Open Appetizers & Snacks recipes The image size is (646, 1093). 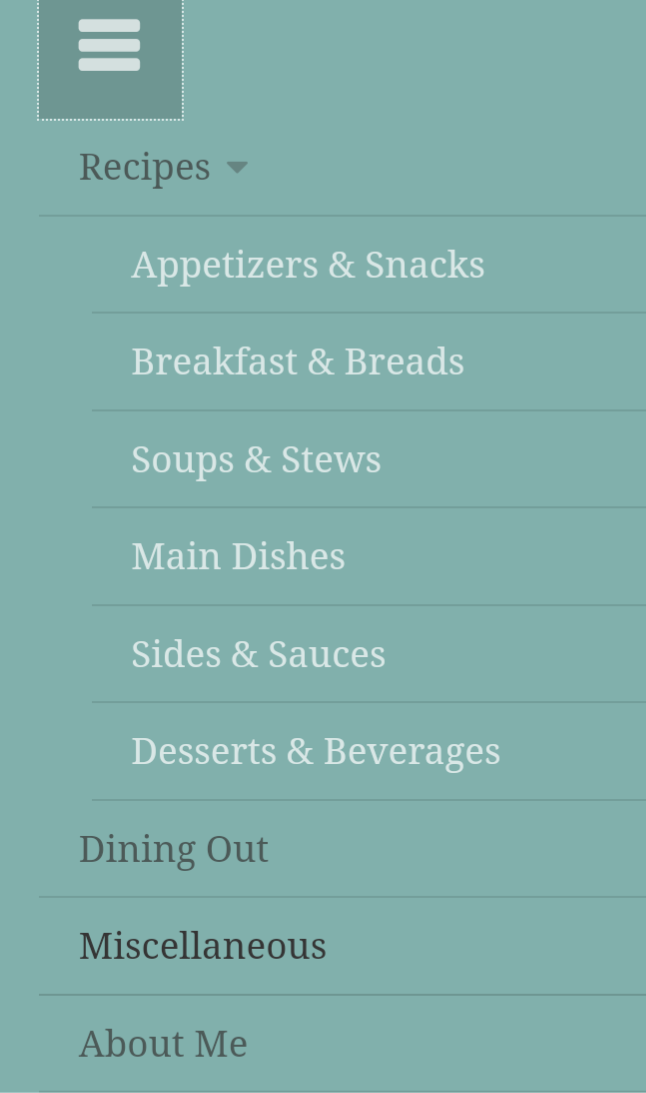307,265
